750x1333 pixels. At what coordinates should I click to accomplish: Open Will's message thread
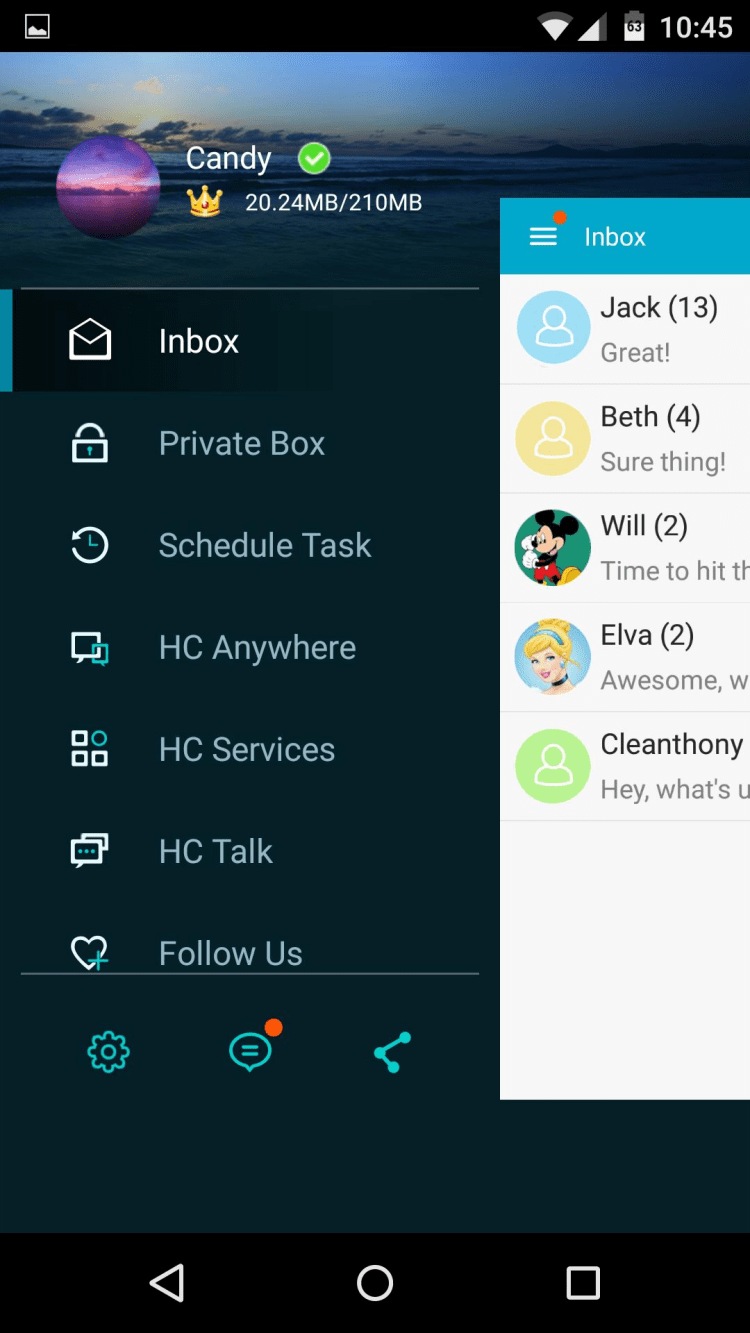pos(625,547)
